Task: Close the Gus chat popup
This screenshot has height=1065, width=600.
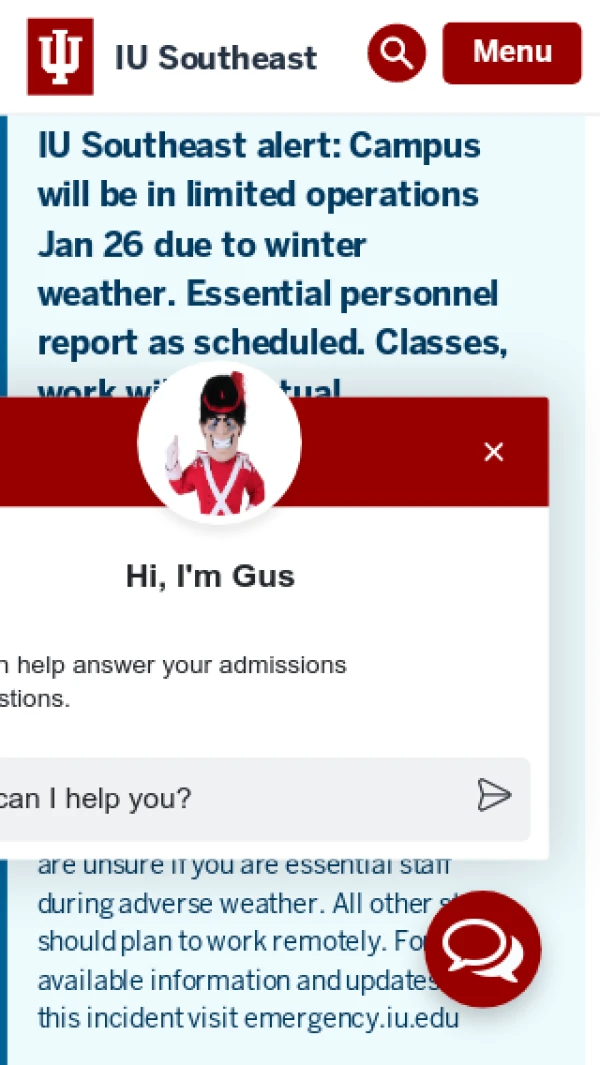Action: point(493,452)
